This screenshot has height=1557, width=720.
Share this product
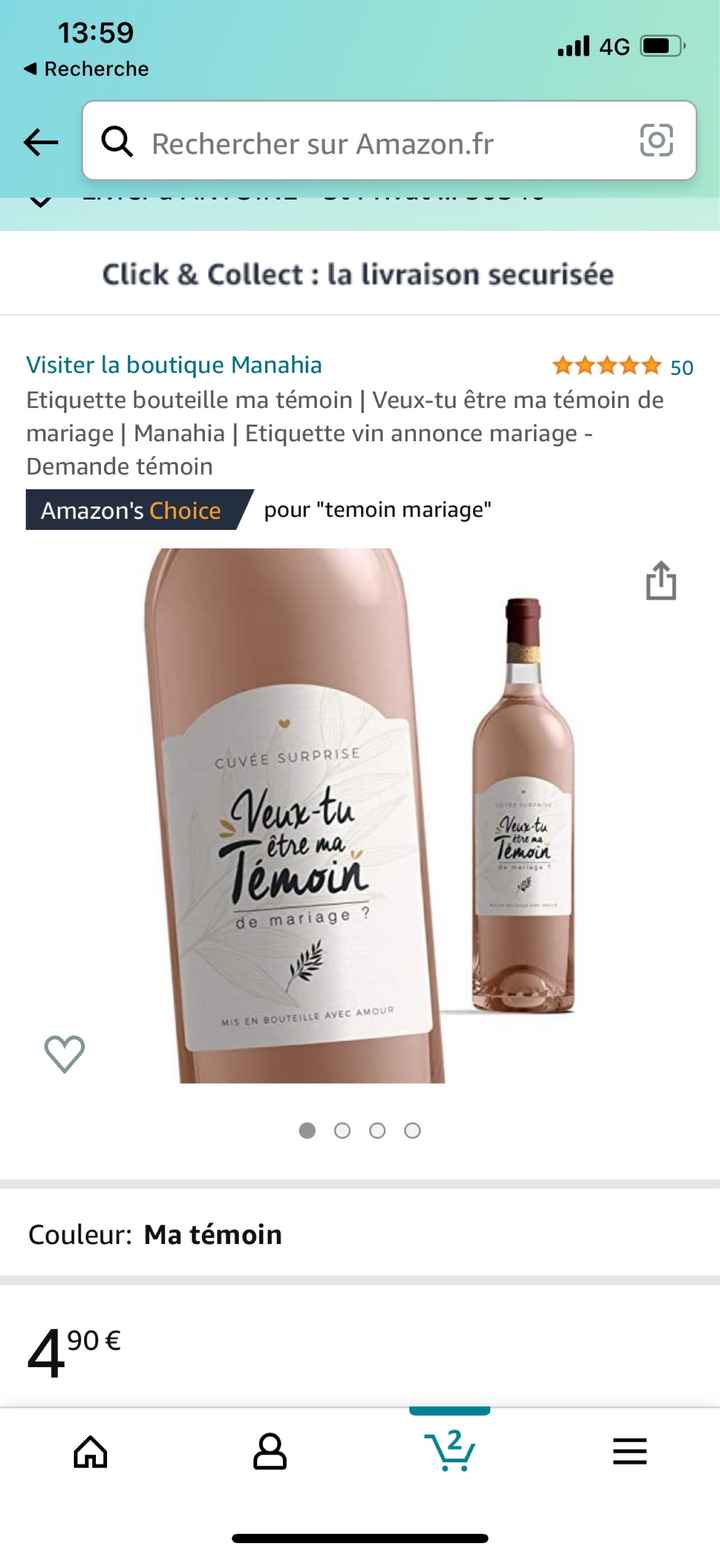(661, 581)
